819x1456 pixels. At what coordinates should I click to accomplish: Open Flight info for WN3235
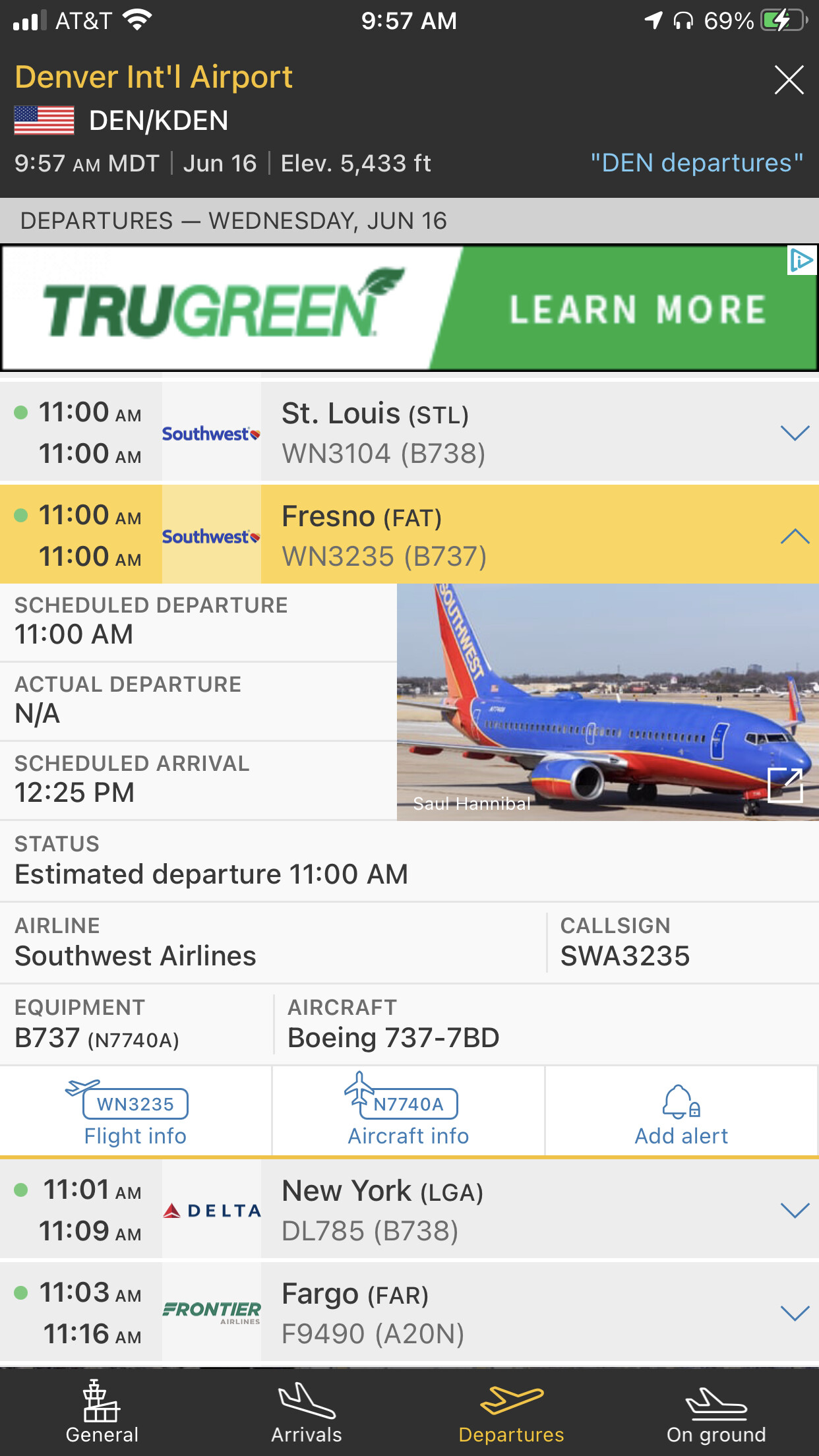pos(135,1113)
